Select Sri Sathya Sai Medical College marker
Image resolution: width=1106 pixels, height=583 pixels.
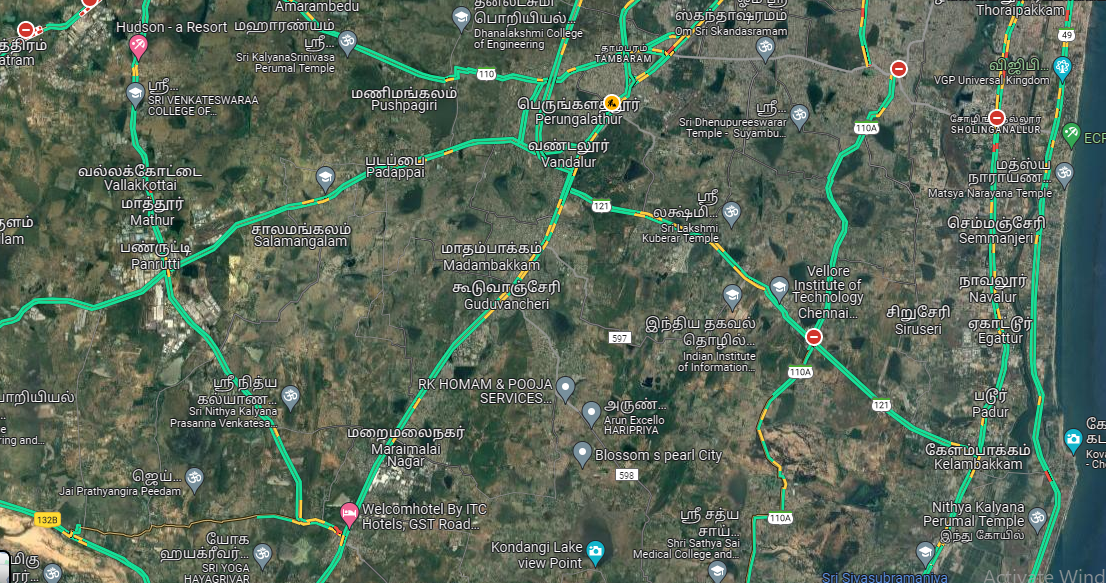pyautogui.click(x=716, y=571)
